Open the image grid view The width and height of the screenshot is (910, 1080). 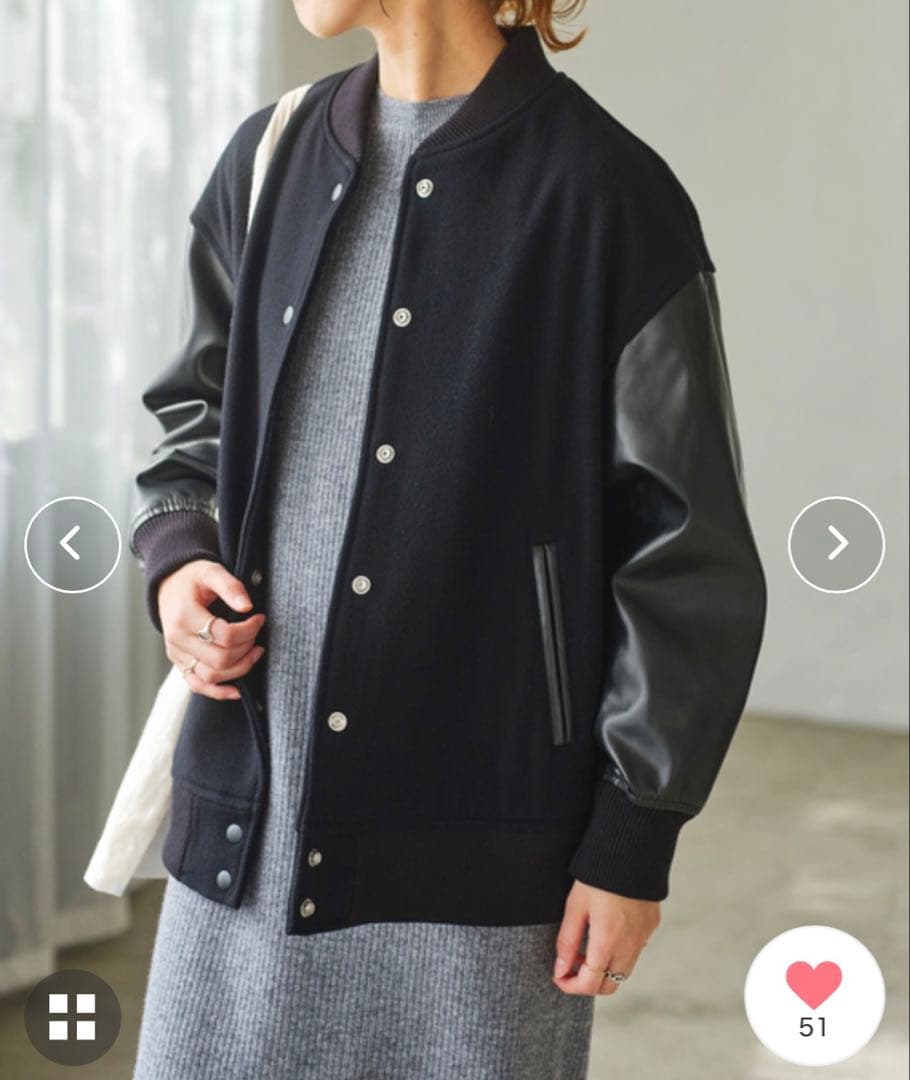pos(72,1016)
